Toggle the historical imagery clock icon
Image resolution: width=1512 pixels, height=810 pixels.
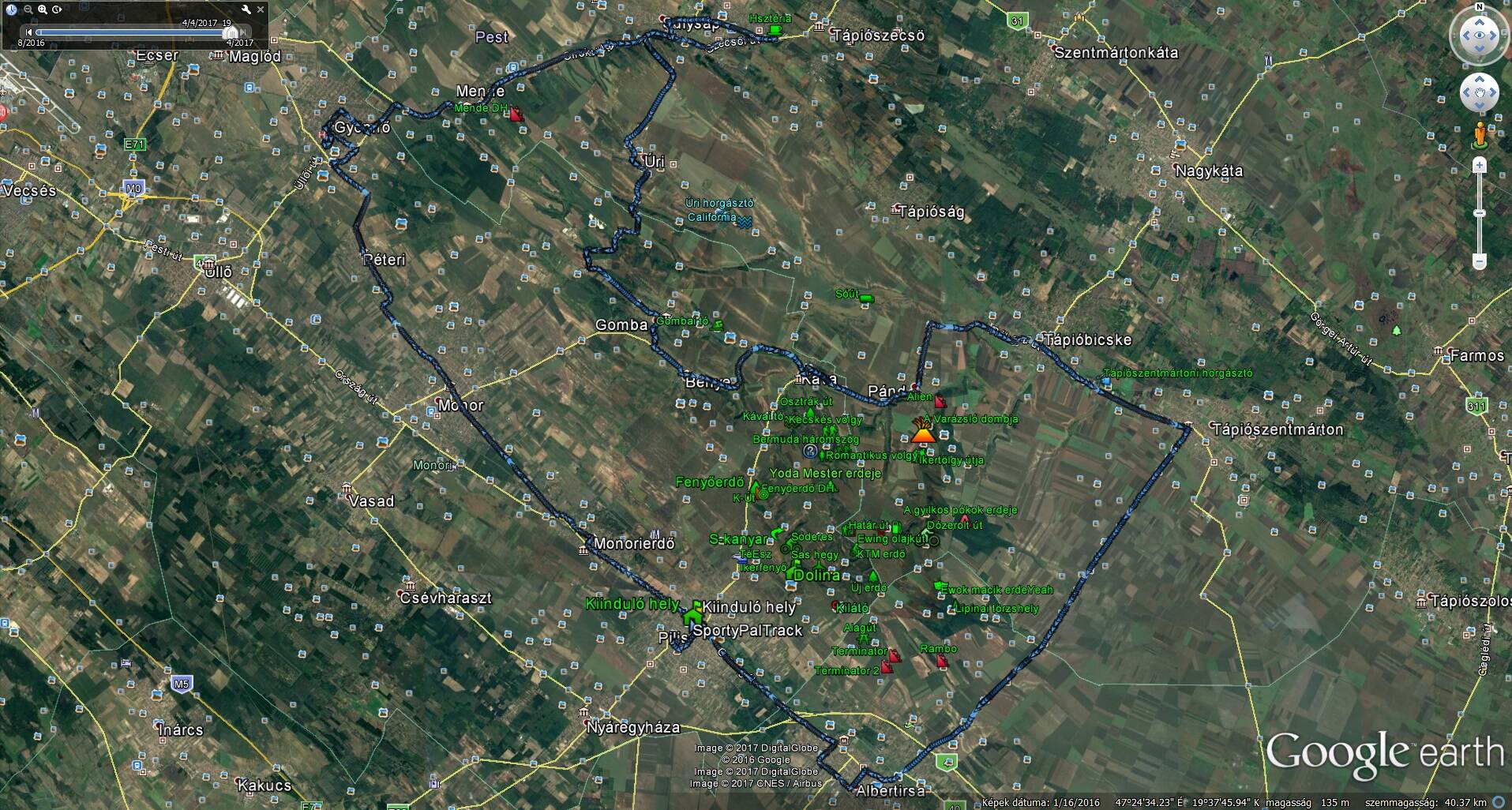pos(11,9)
